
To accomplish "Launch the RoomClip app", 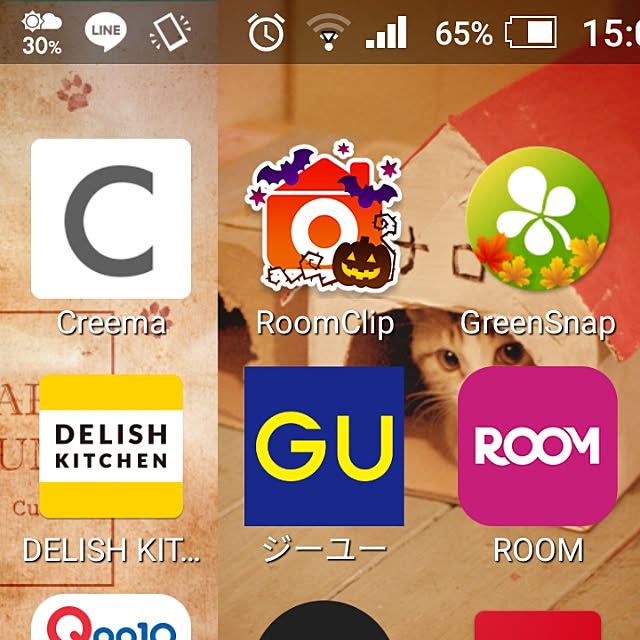I will click(x=324, y=219).
